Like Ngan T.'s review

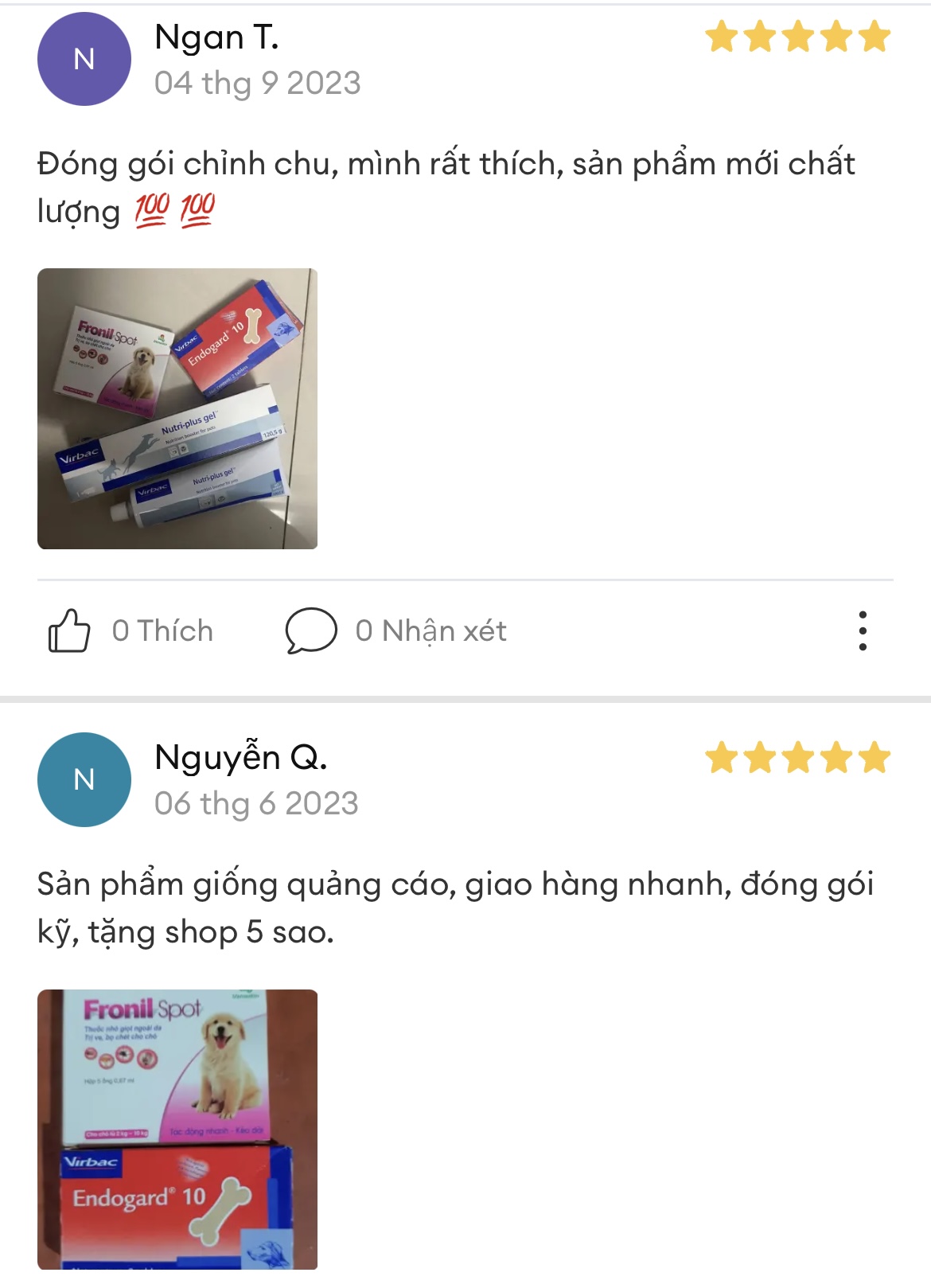click(70, 630)
